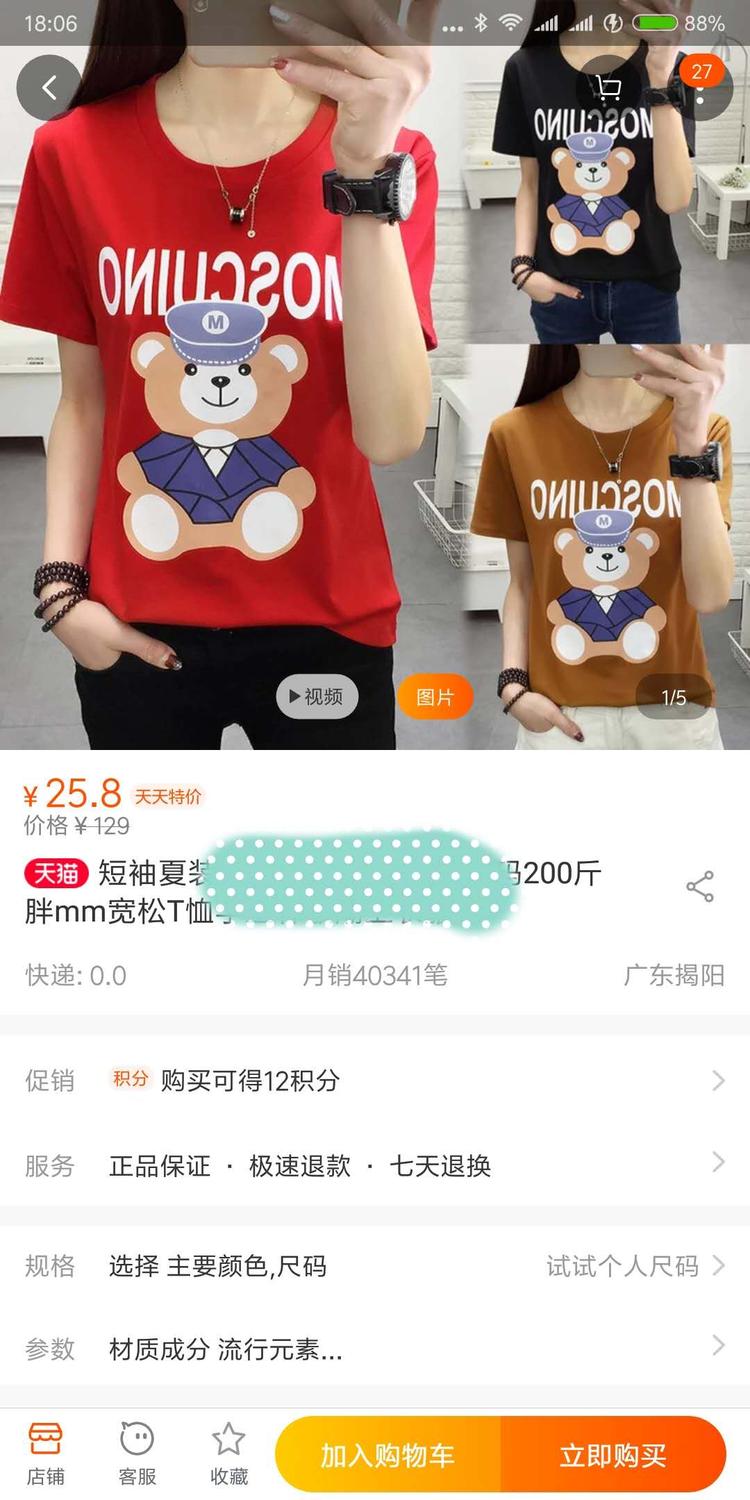Expand the 促销 promotion details row
This screenshot has height=1500, width=750.
(x=375, y=1080)
